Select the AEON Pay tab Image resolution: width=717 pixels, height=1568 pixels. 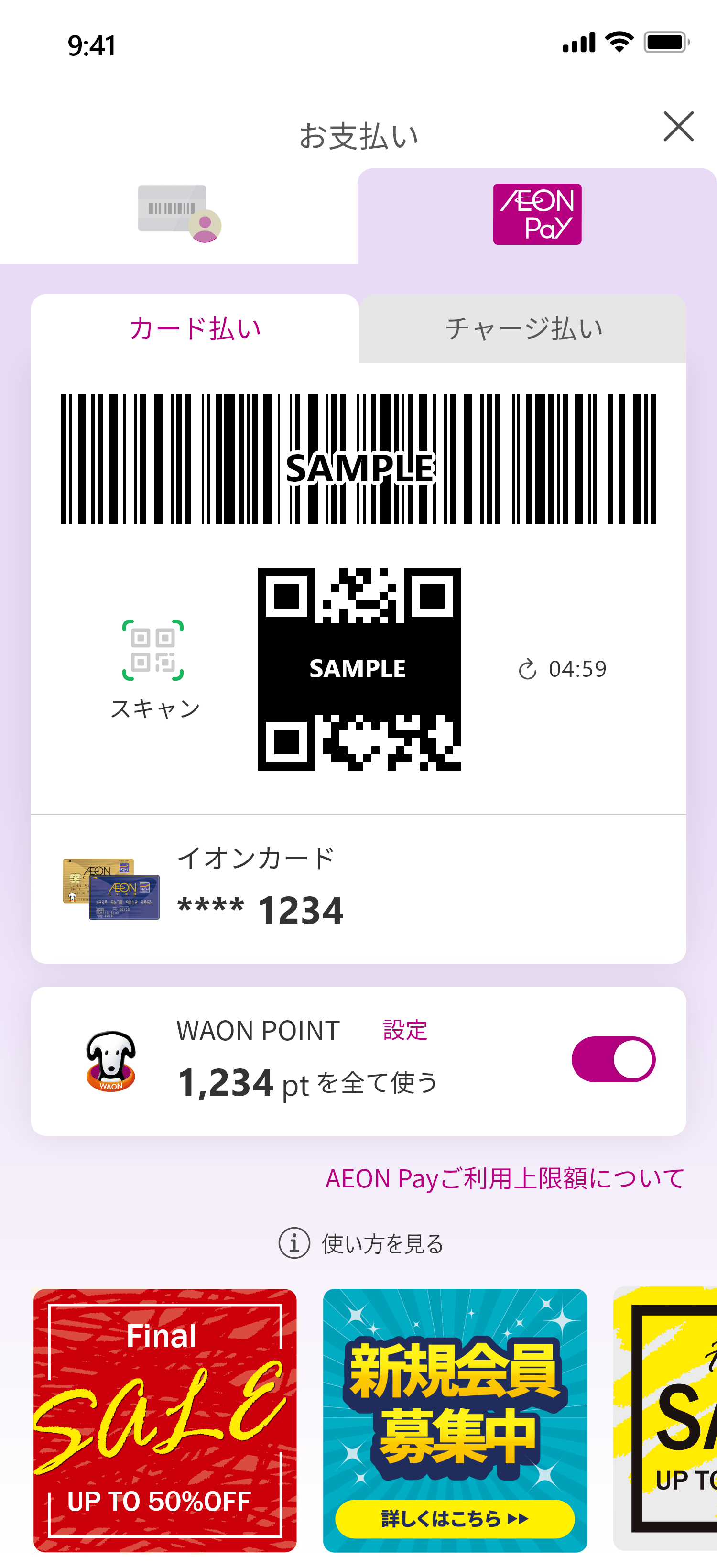coord(536,215)
